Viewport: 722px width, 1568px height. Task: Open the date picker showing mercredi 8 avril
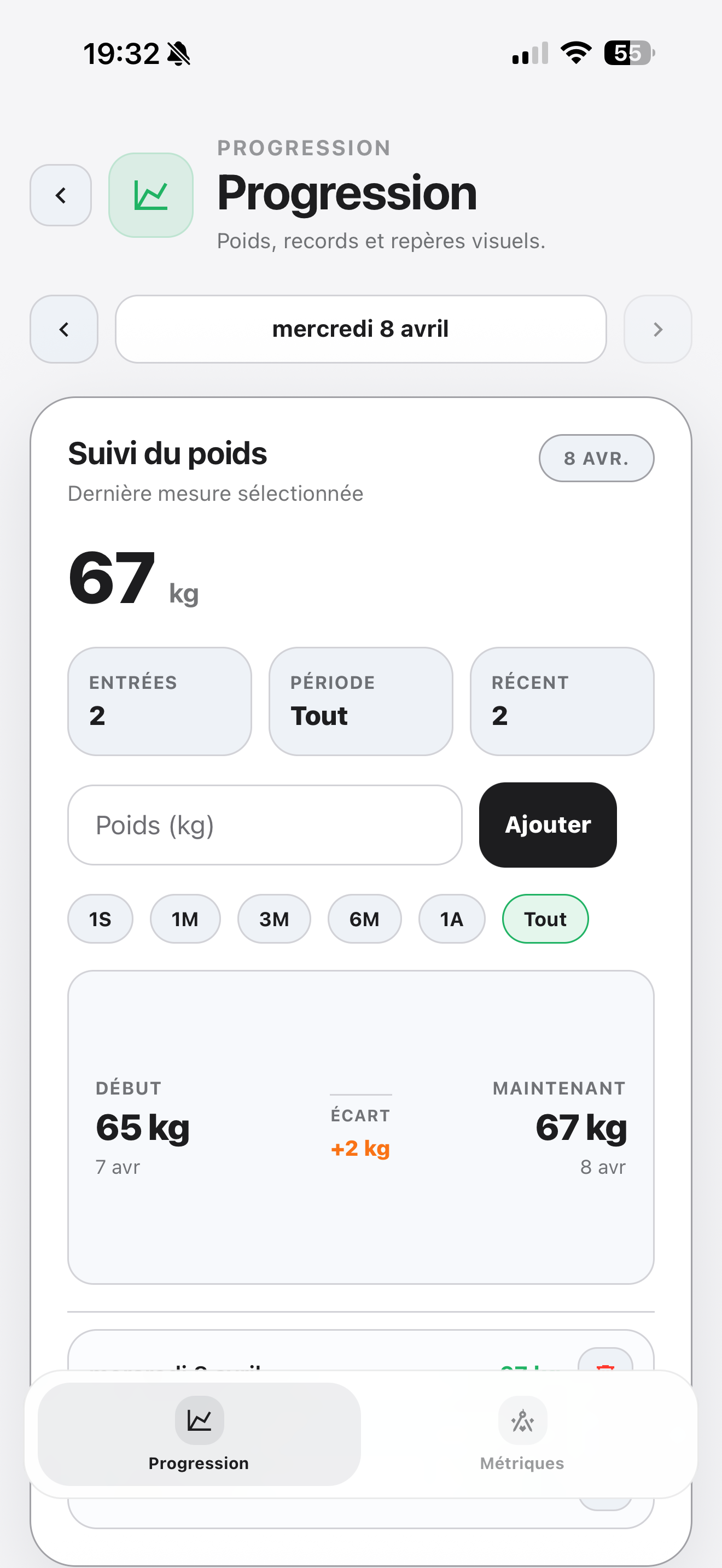tap(360, 329)
